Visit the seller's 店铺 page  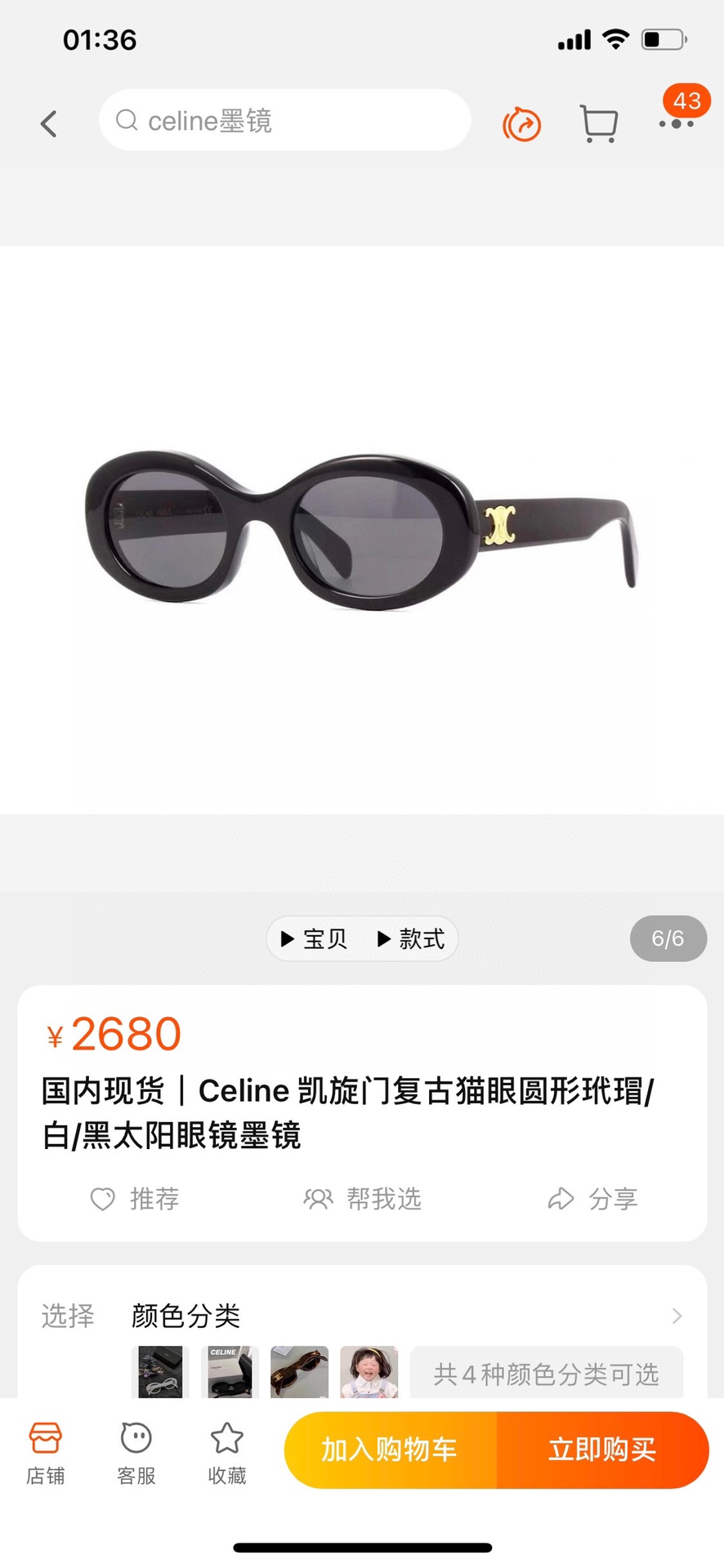[x=45, y=1453]
